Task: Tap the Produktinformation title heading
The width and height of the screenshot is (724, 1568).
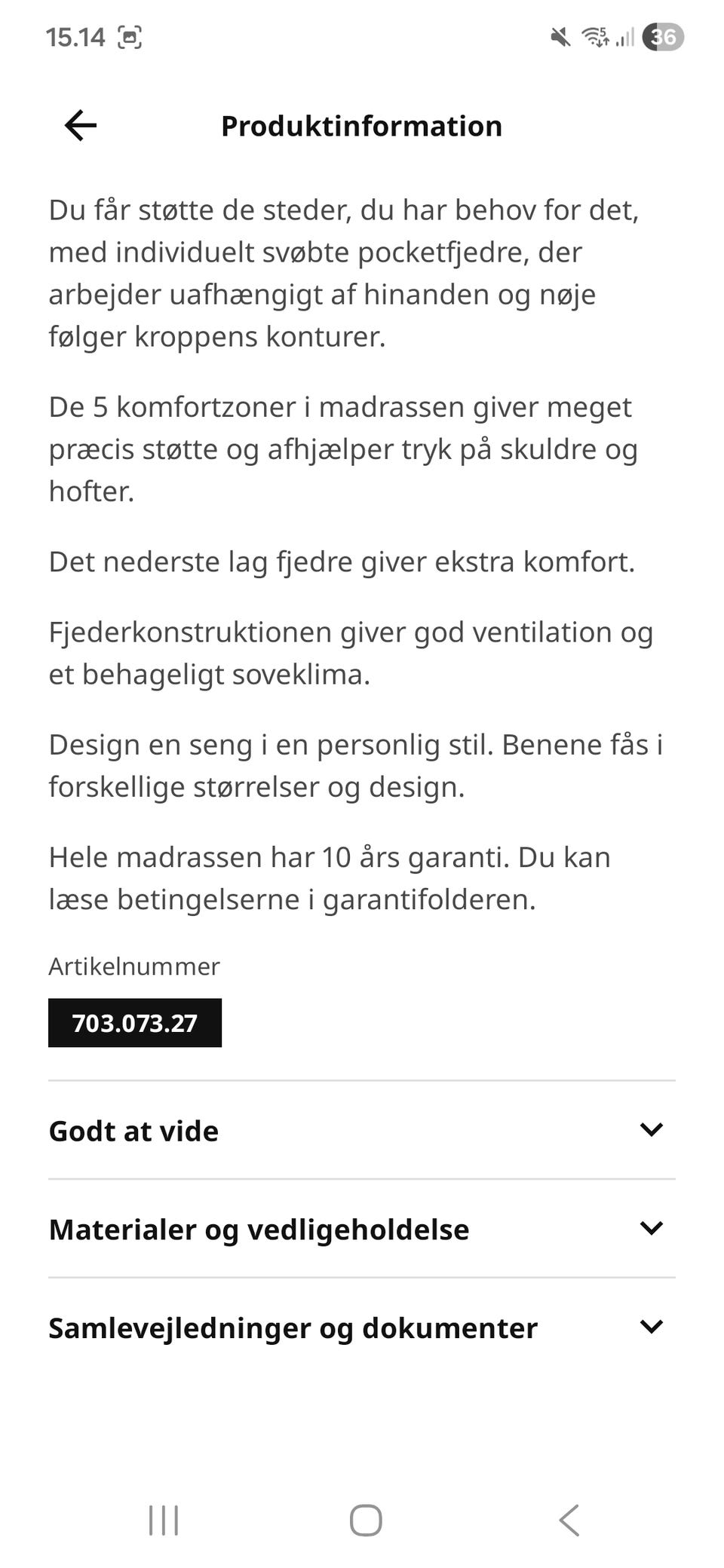Action: coord(361,125)
